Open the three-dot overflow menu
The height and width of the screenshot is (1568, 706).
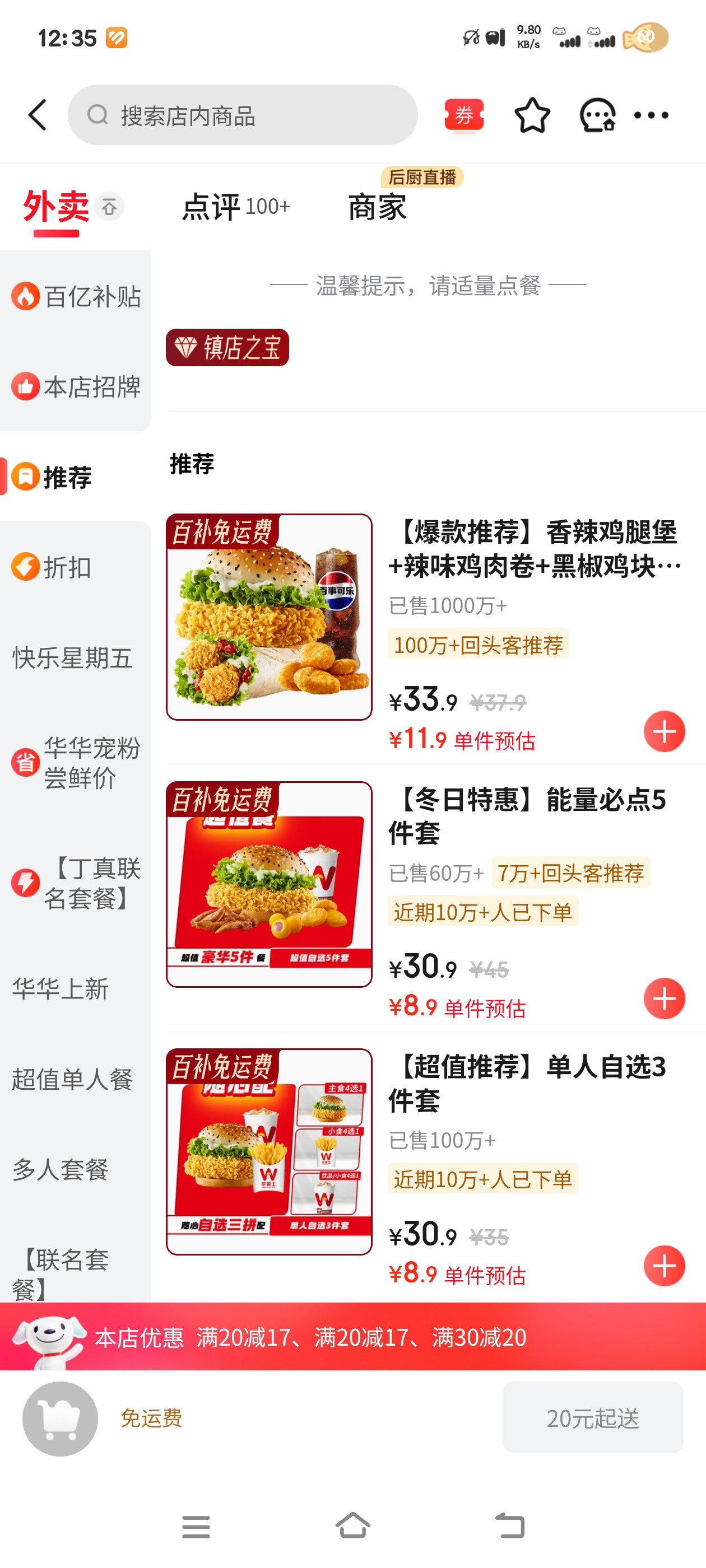coord(651,115)
